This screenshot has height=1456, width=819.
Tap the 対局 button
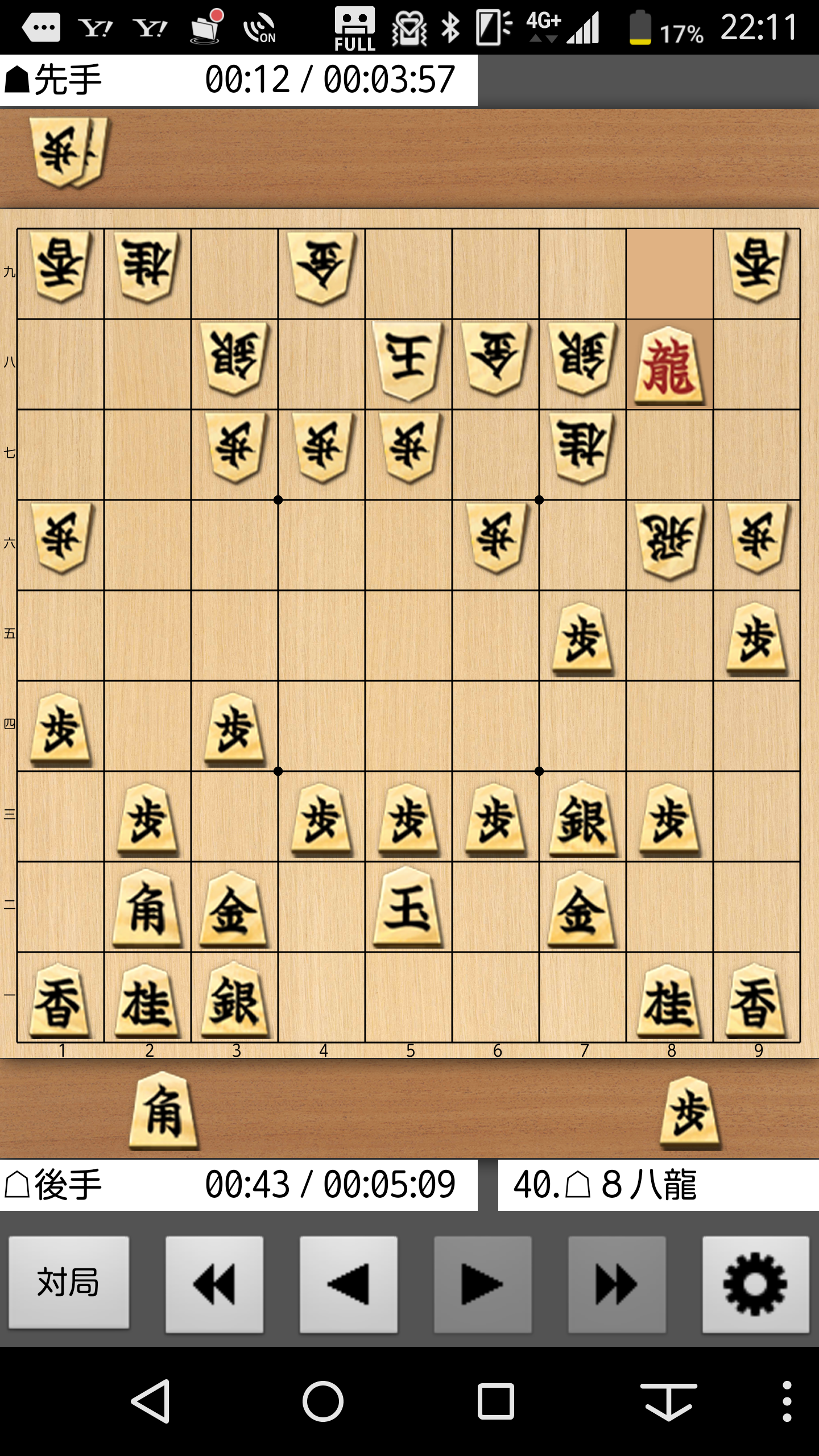point(68,1284)
